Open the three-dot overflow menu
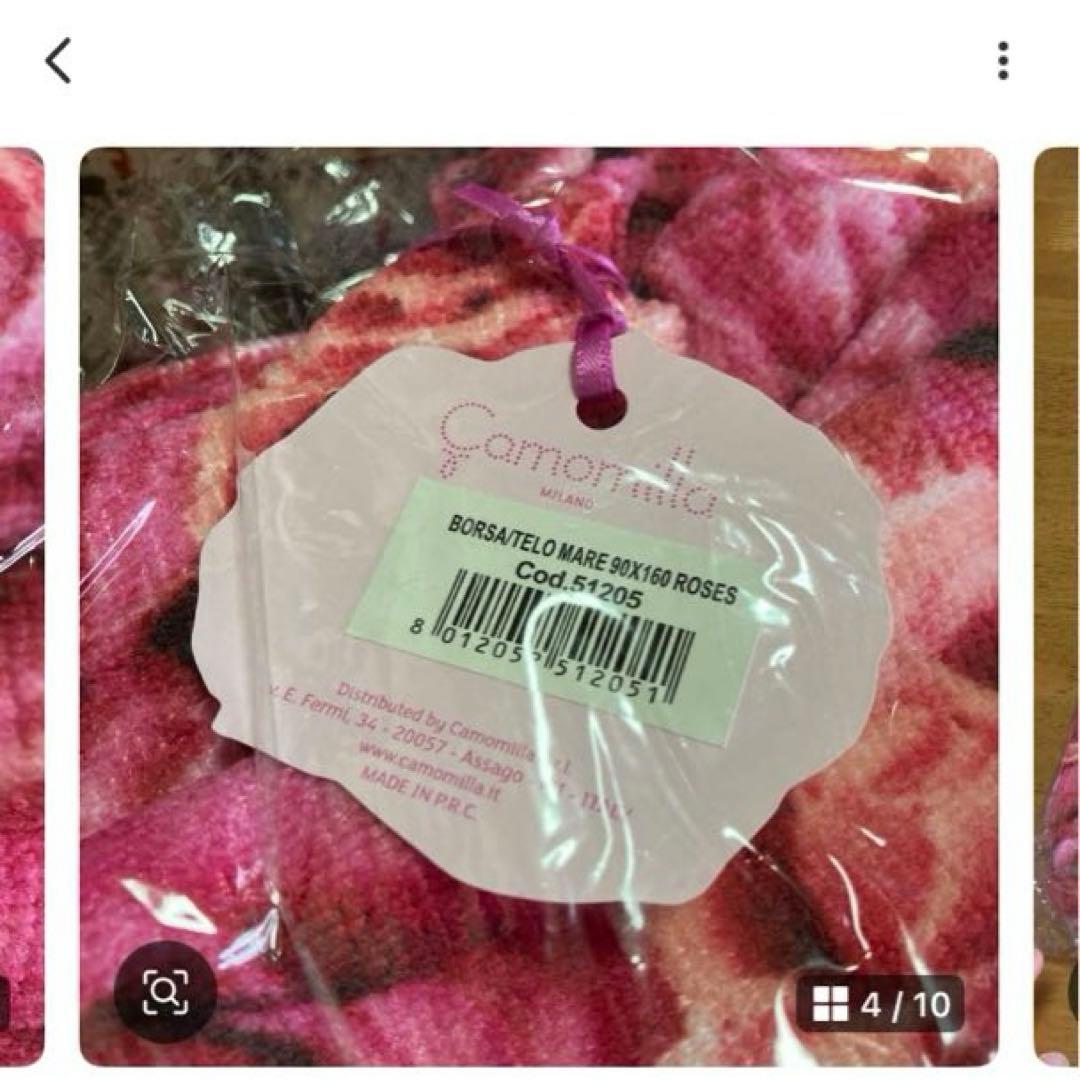 (x=1002, y=62)
